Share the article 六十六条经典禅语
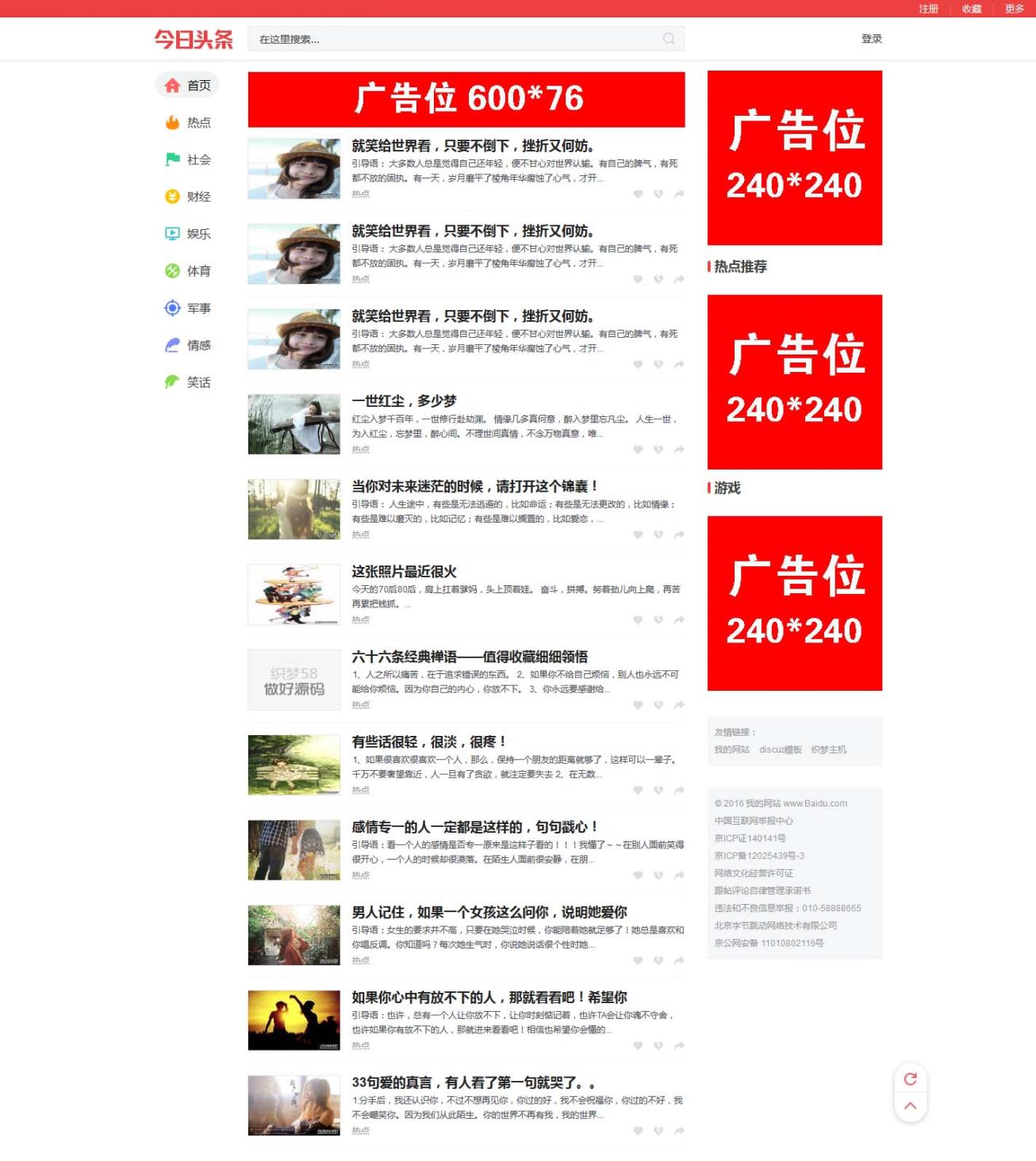Image resolution: width=1036 pixels, height=1161 pixels. click(679, 705)
